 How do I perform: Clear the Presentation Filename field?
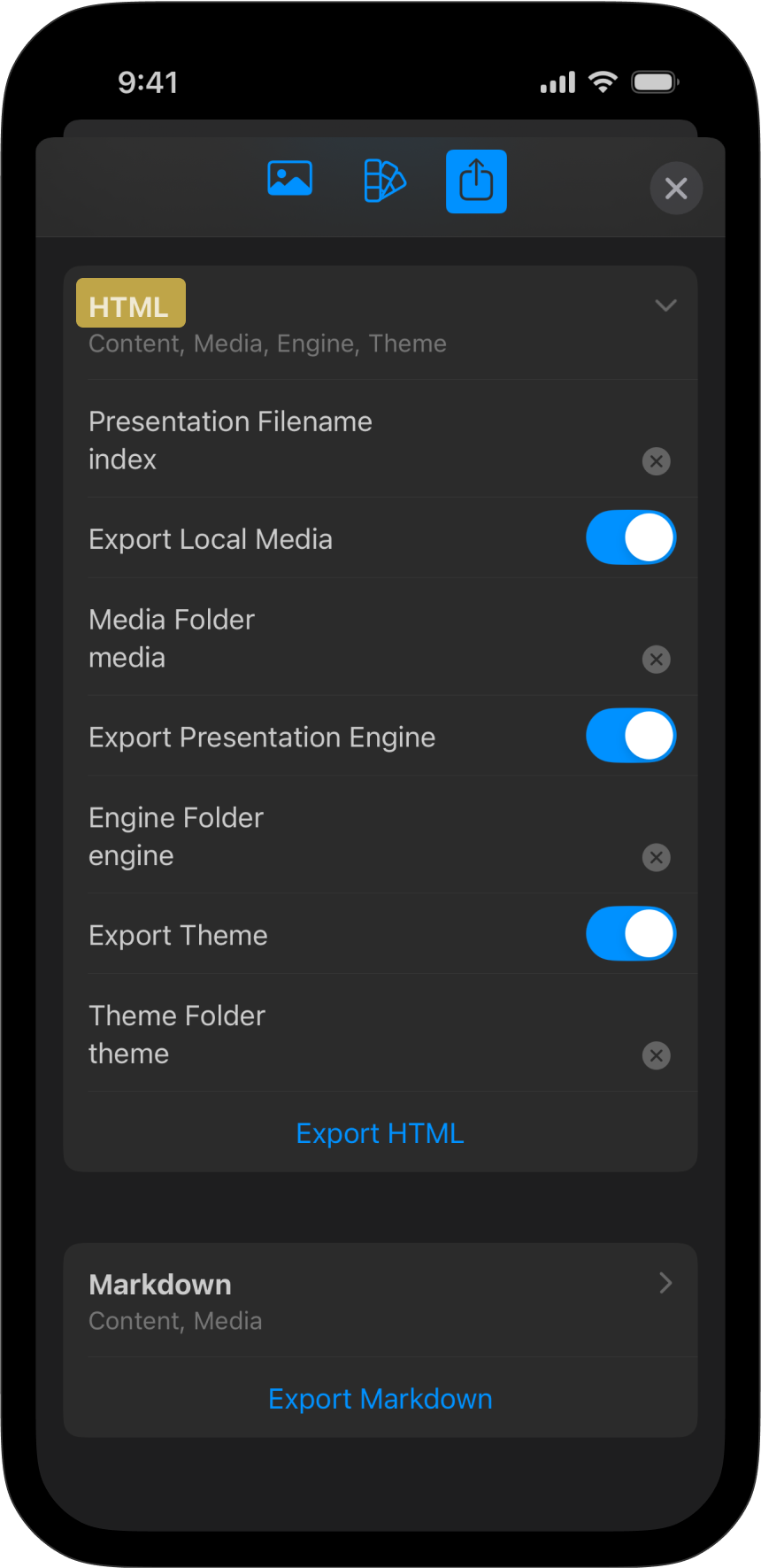pyautogui.click(x=656, y=461)
